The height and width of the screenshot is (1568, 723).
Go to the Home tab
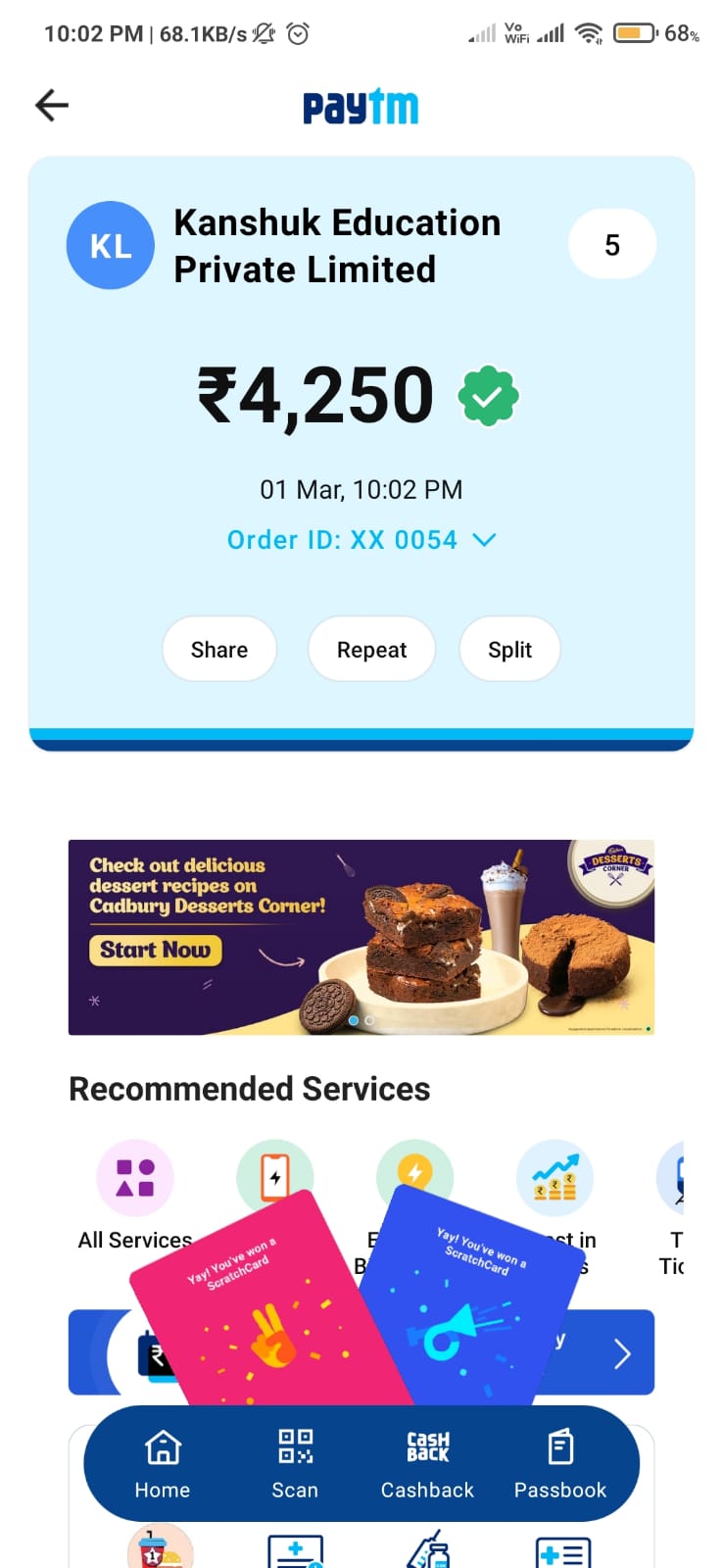tap(163, 1464)
